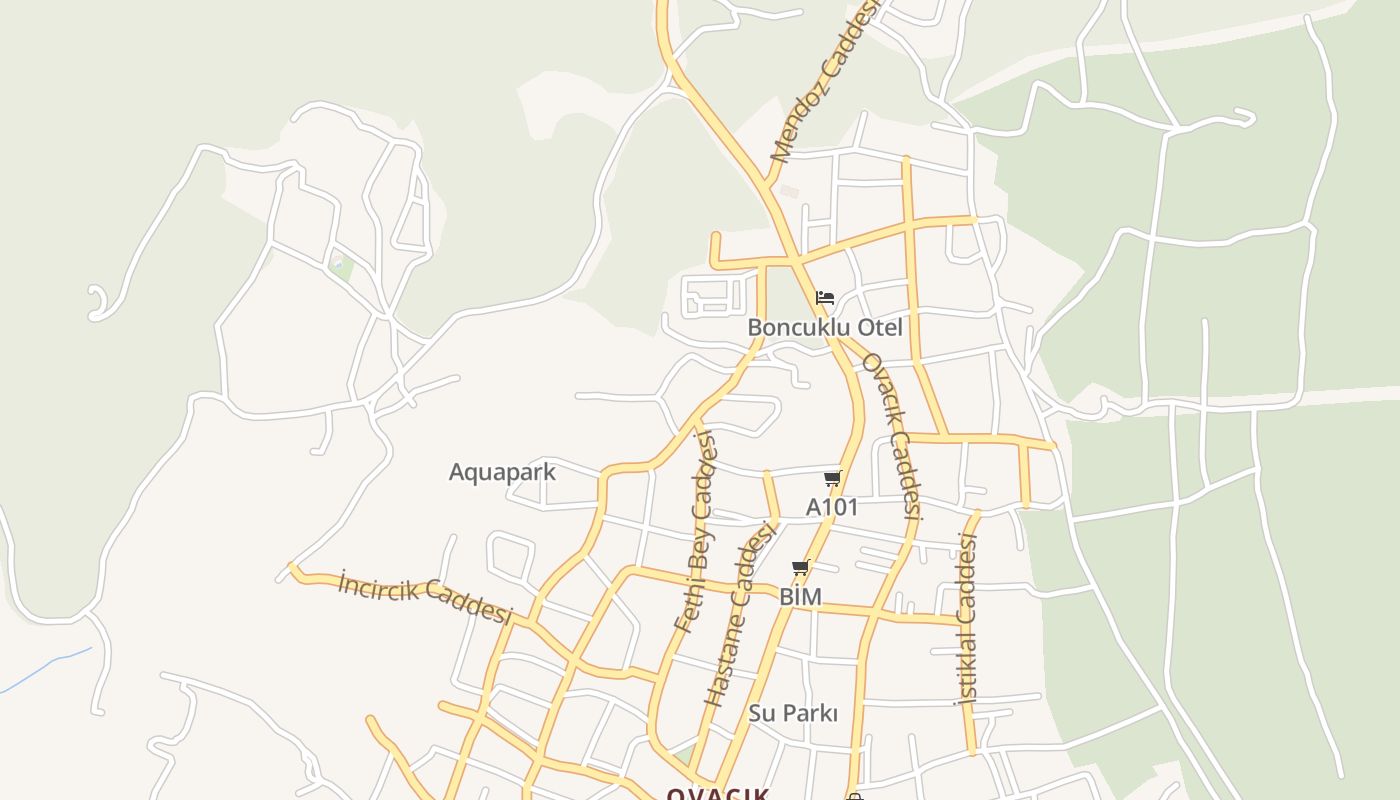The image size is (1400, 800).
Task: Select the A101 shop marker
Action: (832, 479)
